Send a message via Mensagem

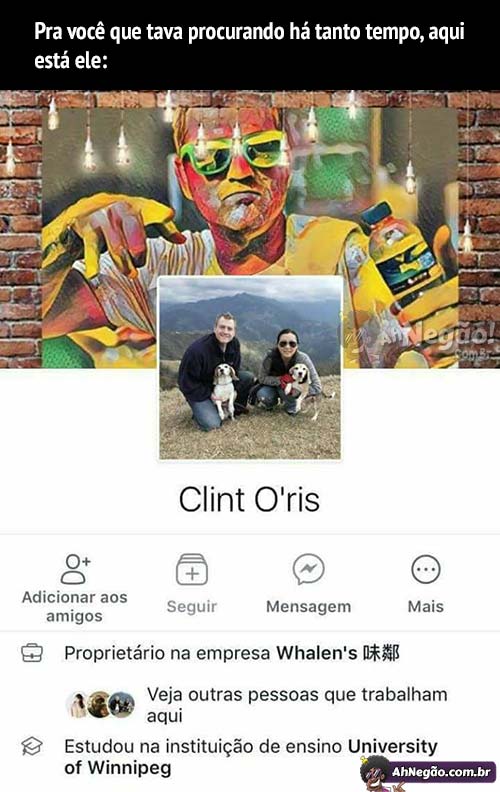309,584
